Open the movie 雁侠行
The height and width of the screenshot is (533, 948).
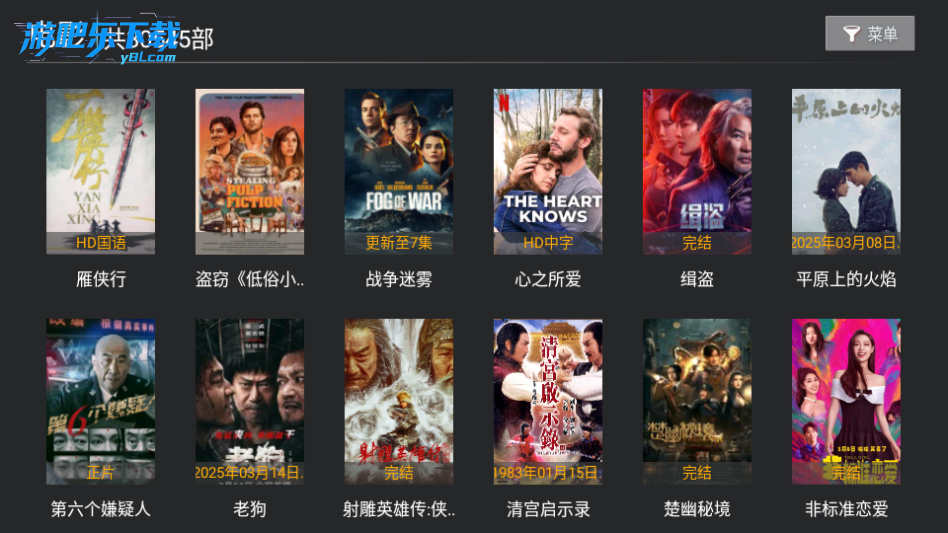(x=101, y=172)
